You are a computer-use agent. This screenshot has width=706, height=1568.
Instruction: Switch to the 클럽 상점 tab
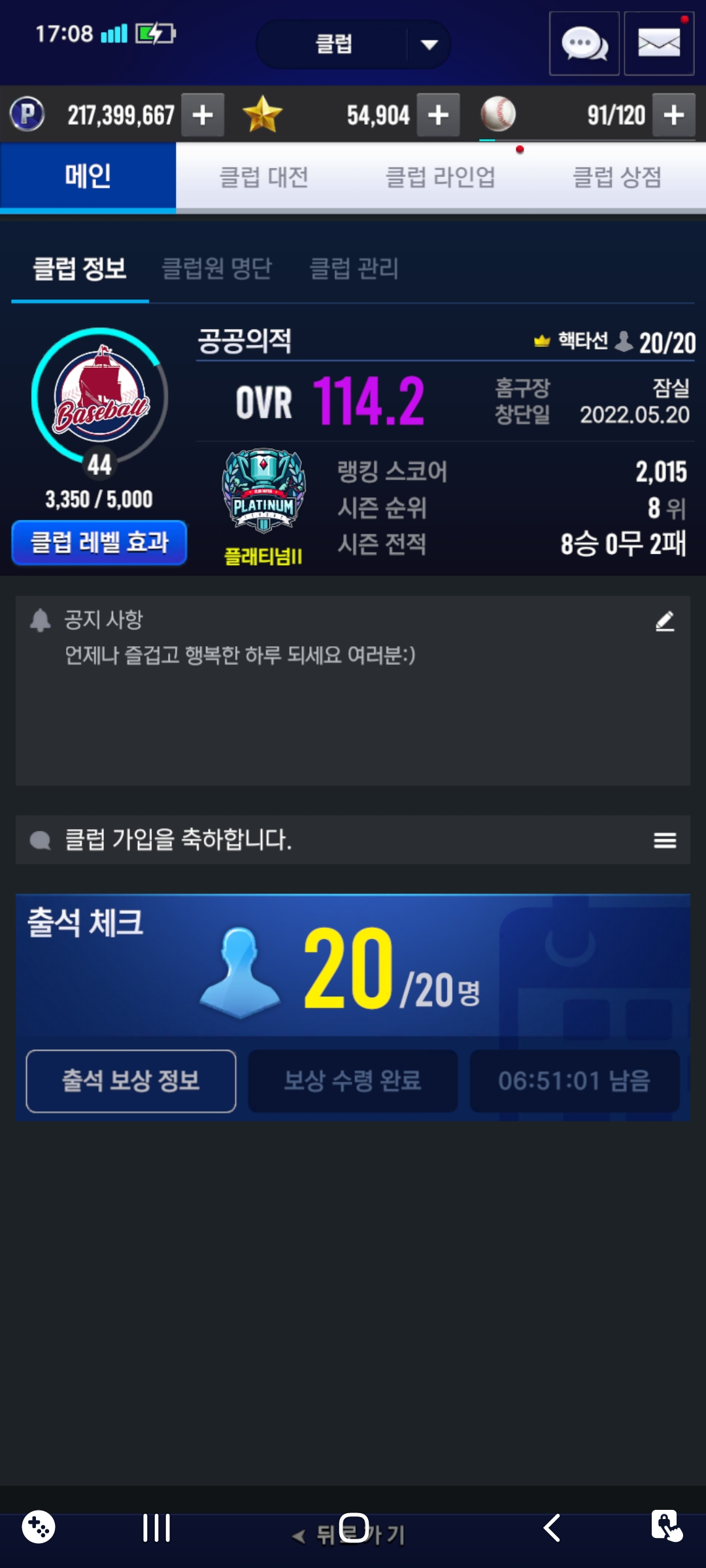617,177
